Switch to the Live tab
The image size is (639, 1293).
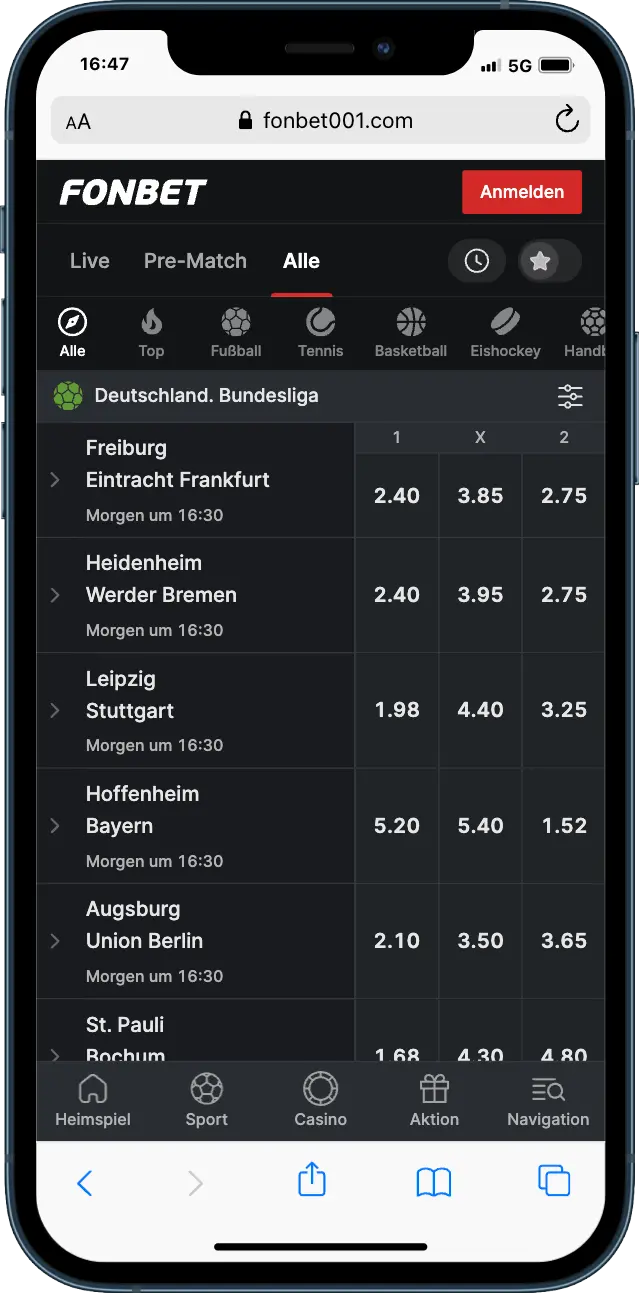[x=89, y=261]
